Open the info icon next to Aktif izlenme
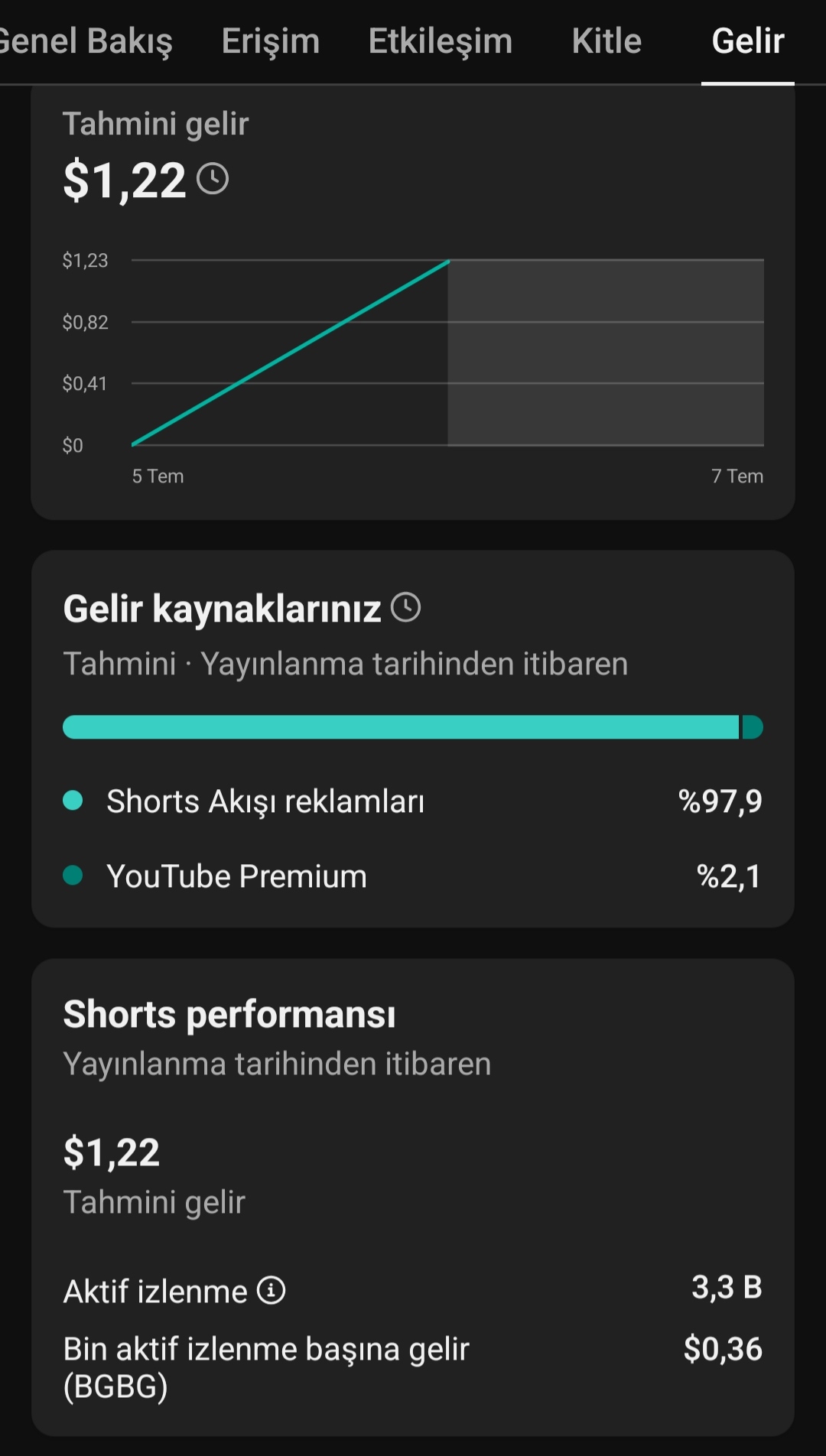Screen dimensions: 826x1456 point(271,1290)
